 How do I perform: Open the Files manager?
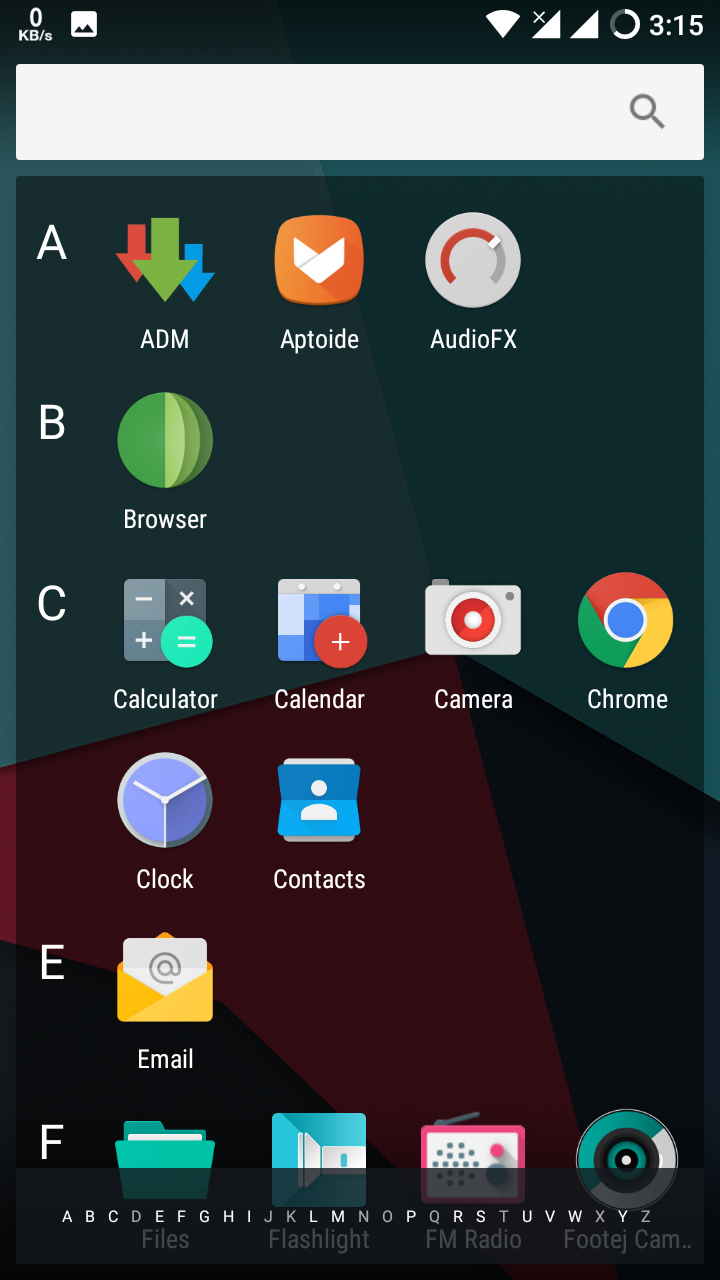pos(165,1160)
